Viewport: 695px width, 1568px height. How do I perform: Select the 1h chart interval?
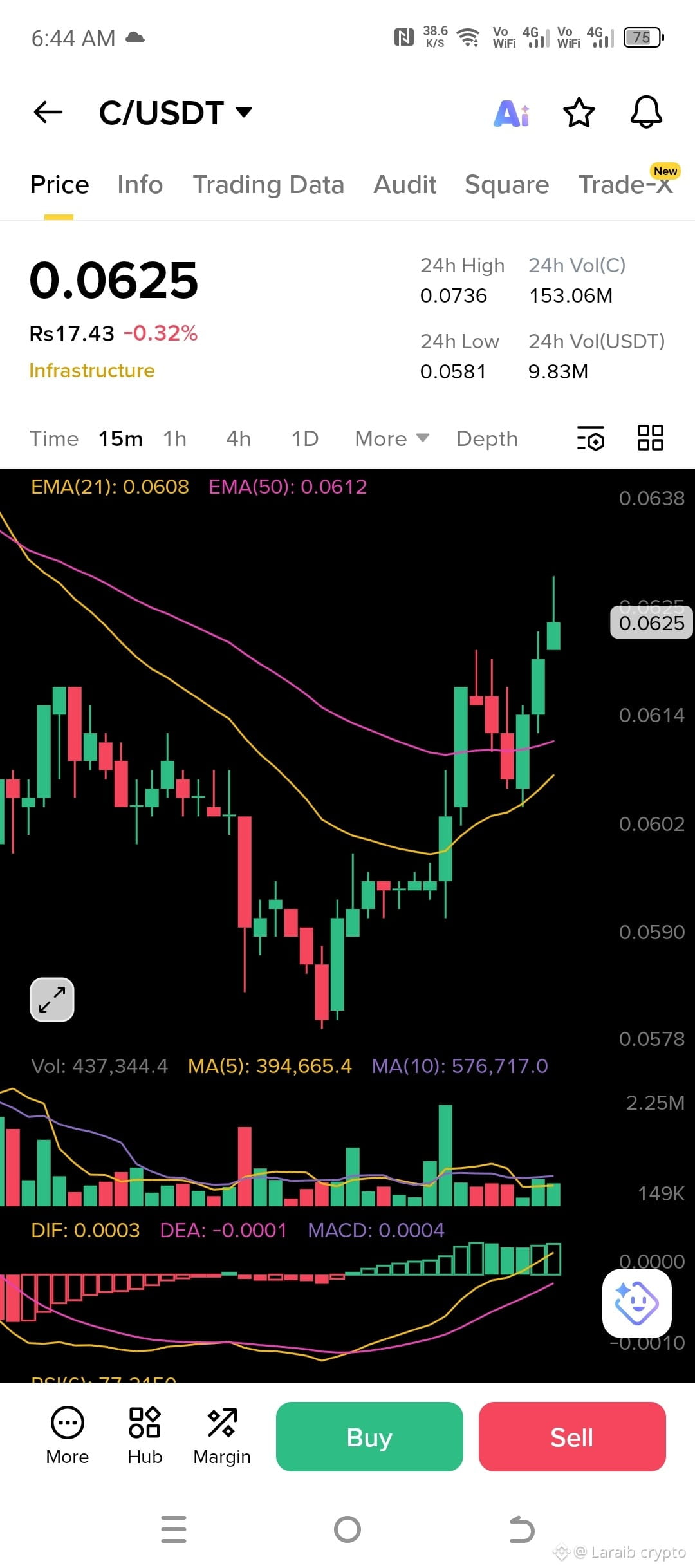[175, 439]
